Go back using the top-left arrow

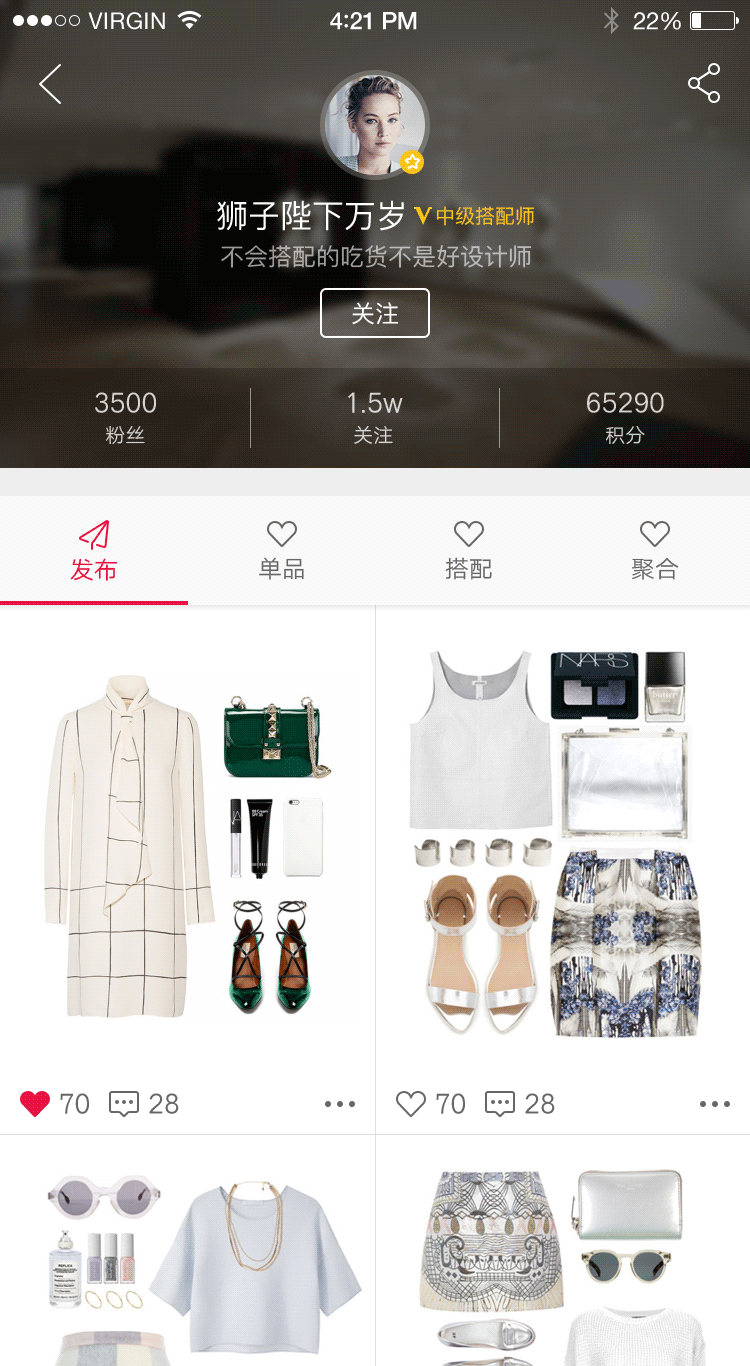[x=50, y=84]
